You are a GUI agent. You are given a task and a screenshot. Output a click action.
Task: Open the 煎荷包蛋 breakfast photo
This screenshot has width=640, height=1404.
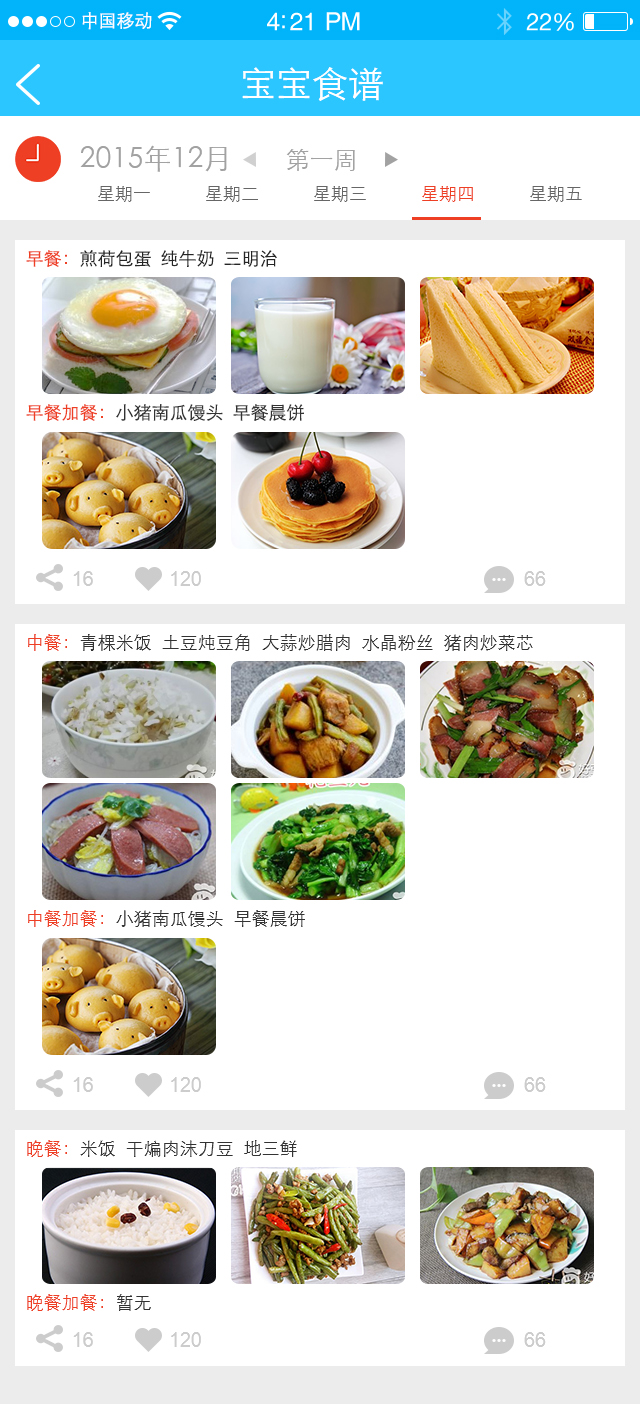click(129, 335)
